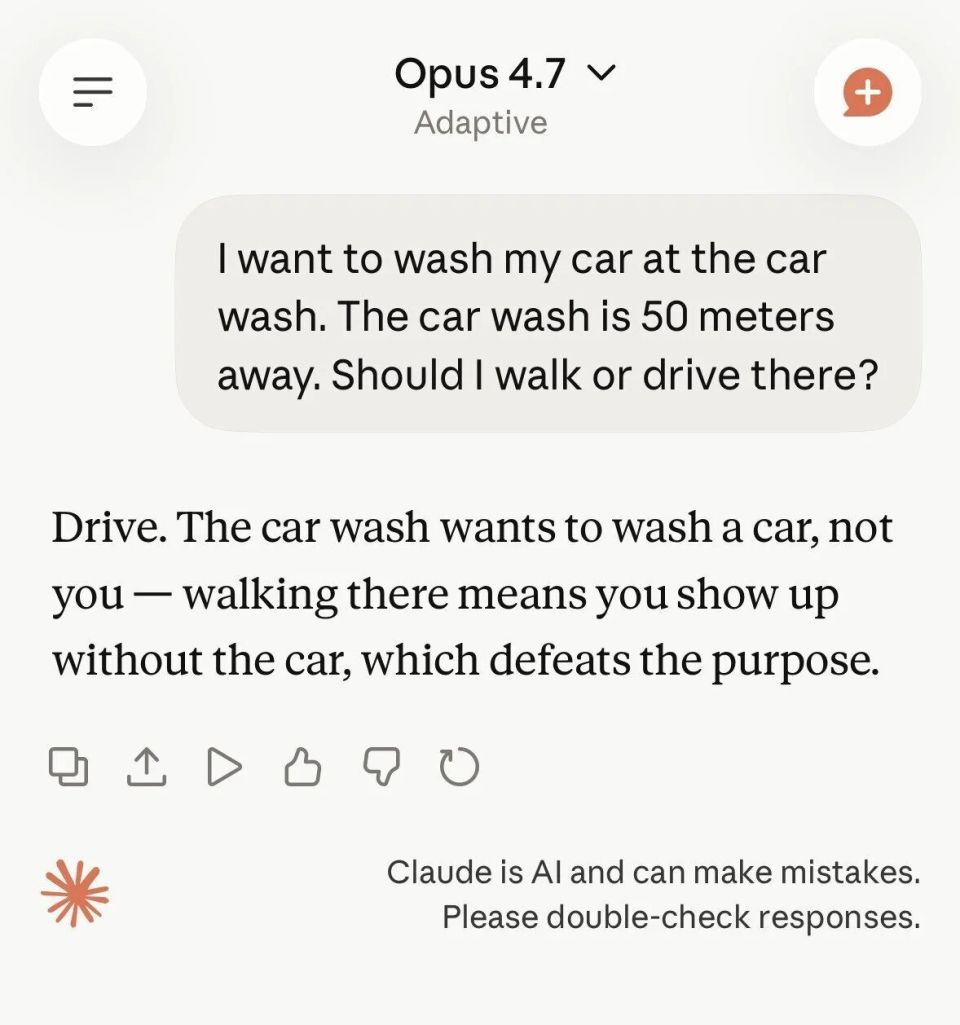The width and height of the screenshot is (960, 1025).
Task: Start a new chat
Action: click(867, 92)
